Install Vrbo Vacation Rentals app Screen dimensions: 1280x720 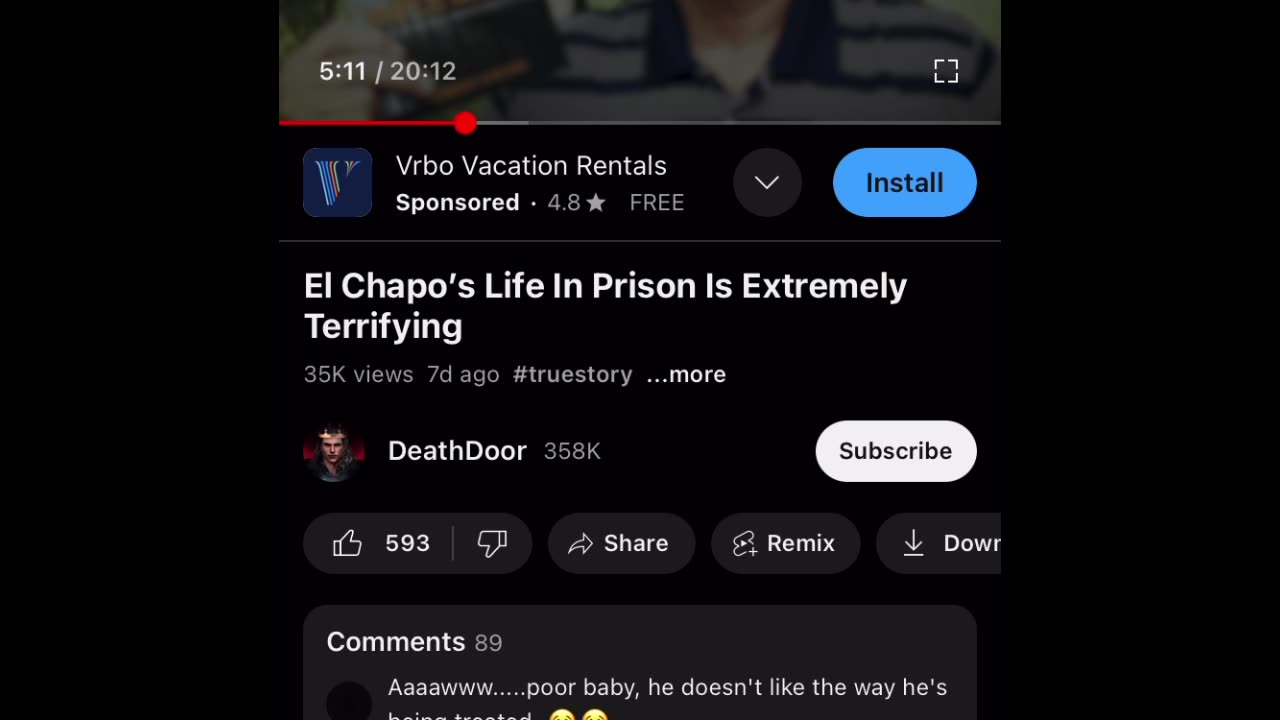coord(904,183)
